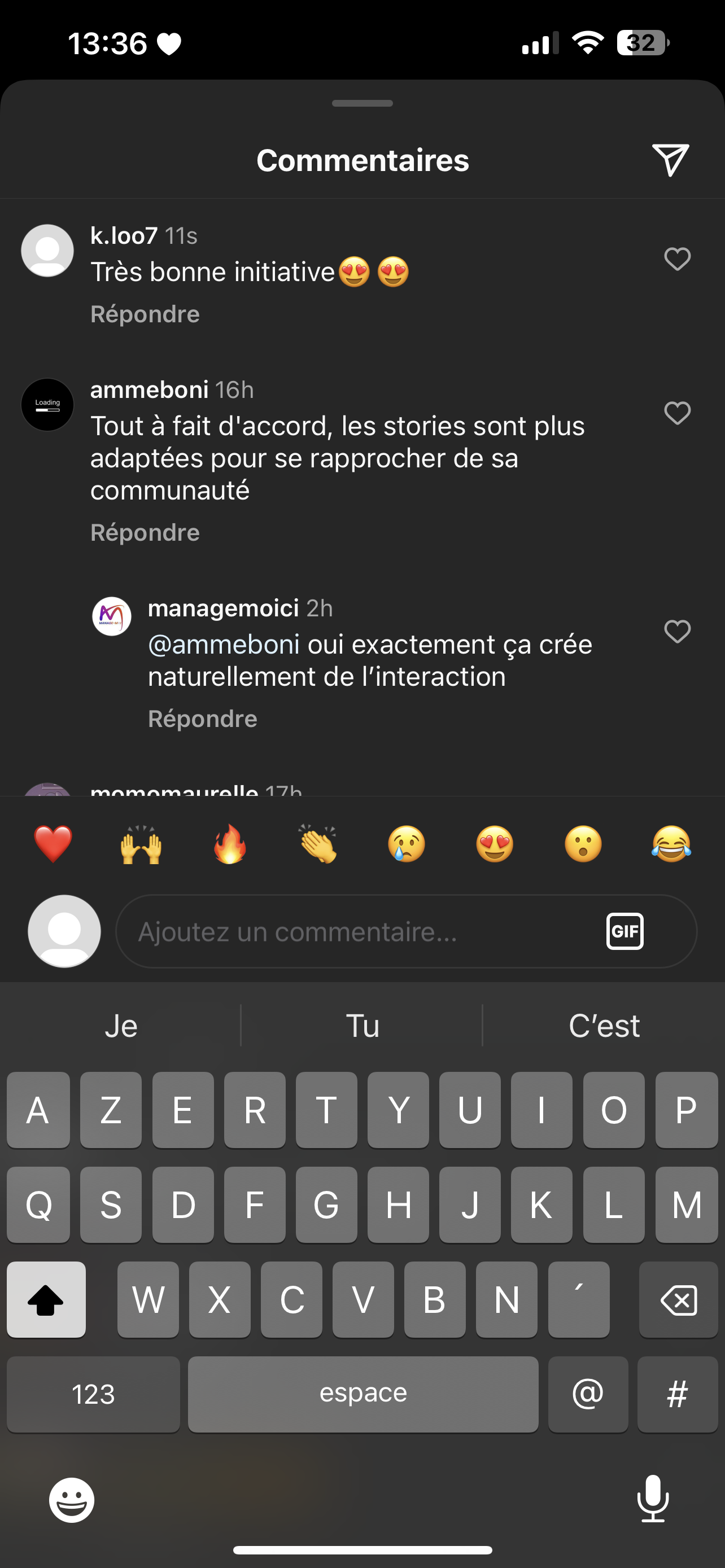Add the laughing tears quick emoji
Screen dimensions: 725x1568
[x=671, y=844]
